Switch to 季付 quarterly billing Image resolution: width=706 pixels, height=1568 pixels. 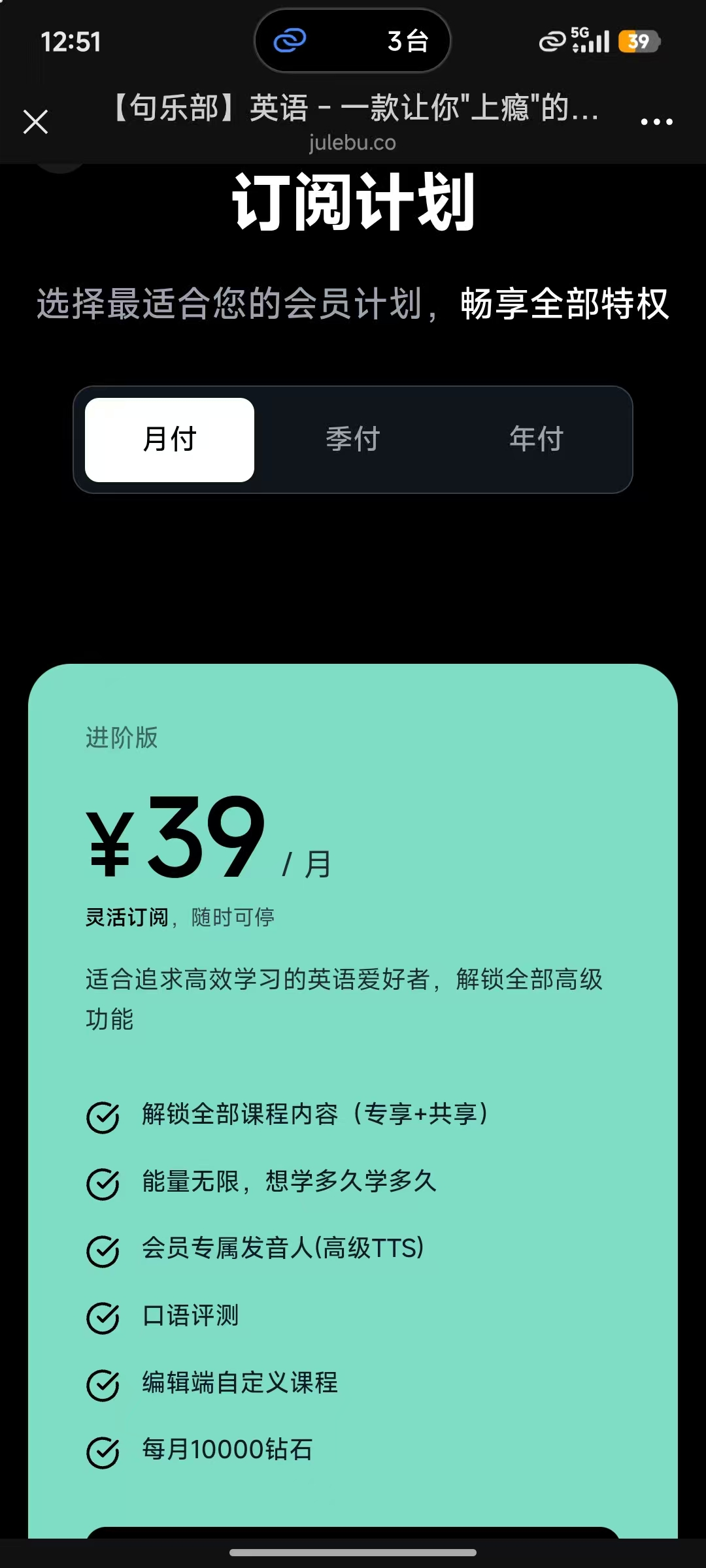coord(353,439)
